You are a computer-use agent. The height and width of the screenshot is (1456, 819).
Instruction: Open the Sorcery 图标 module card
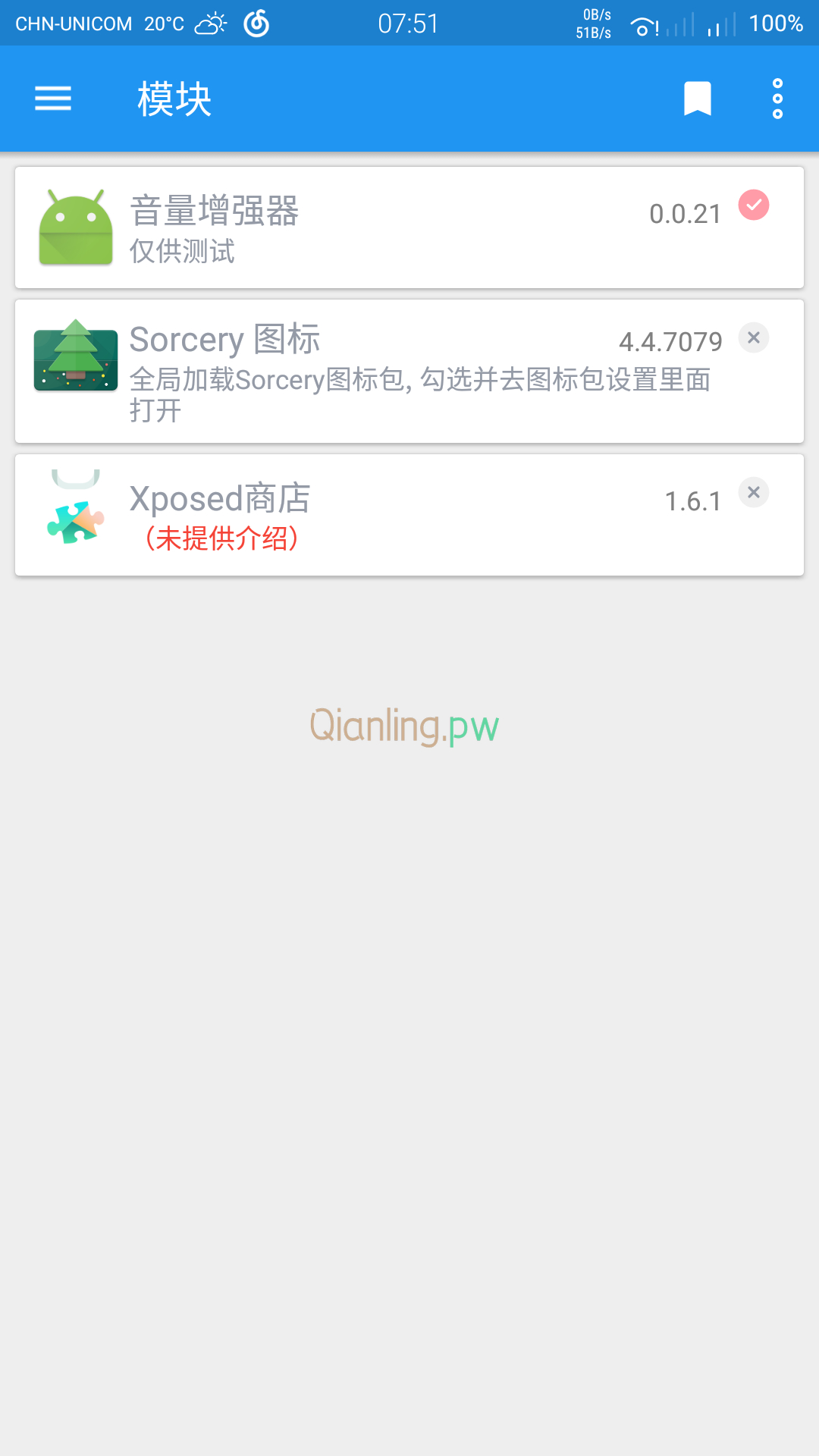click(x=379, y=372)
